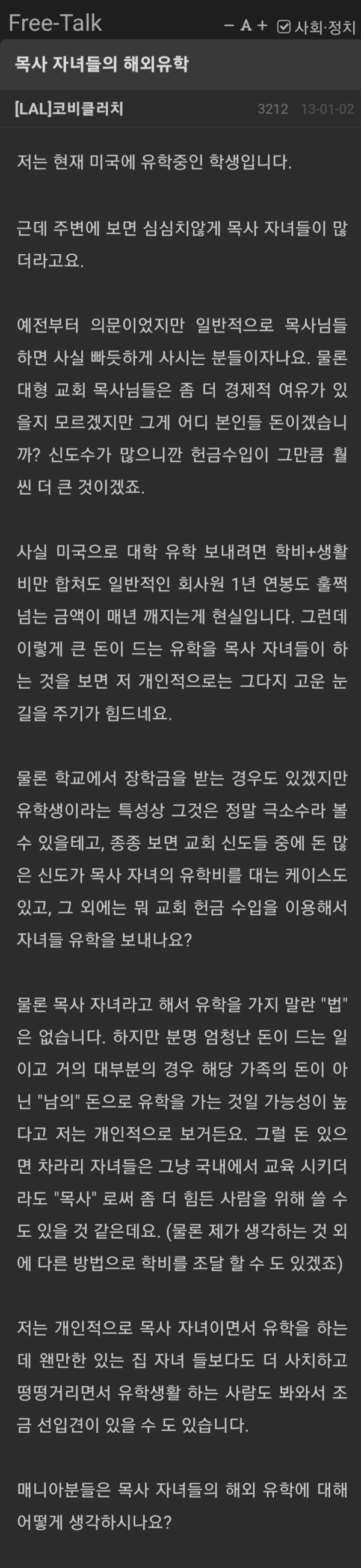Image resolution: width=361 pixels, height=1568 pixels.
Task: Toggle the 사회·정치 checkbox
Action: point(283,26)
